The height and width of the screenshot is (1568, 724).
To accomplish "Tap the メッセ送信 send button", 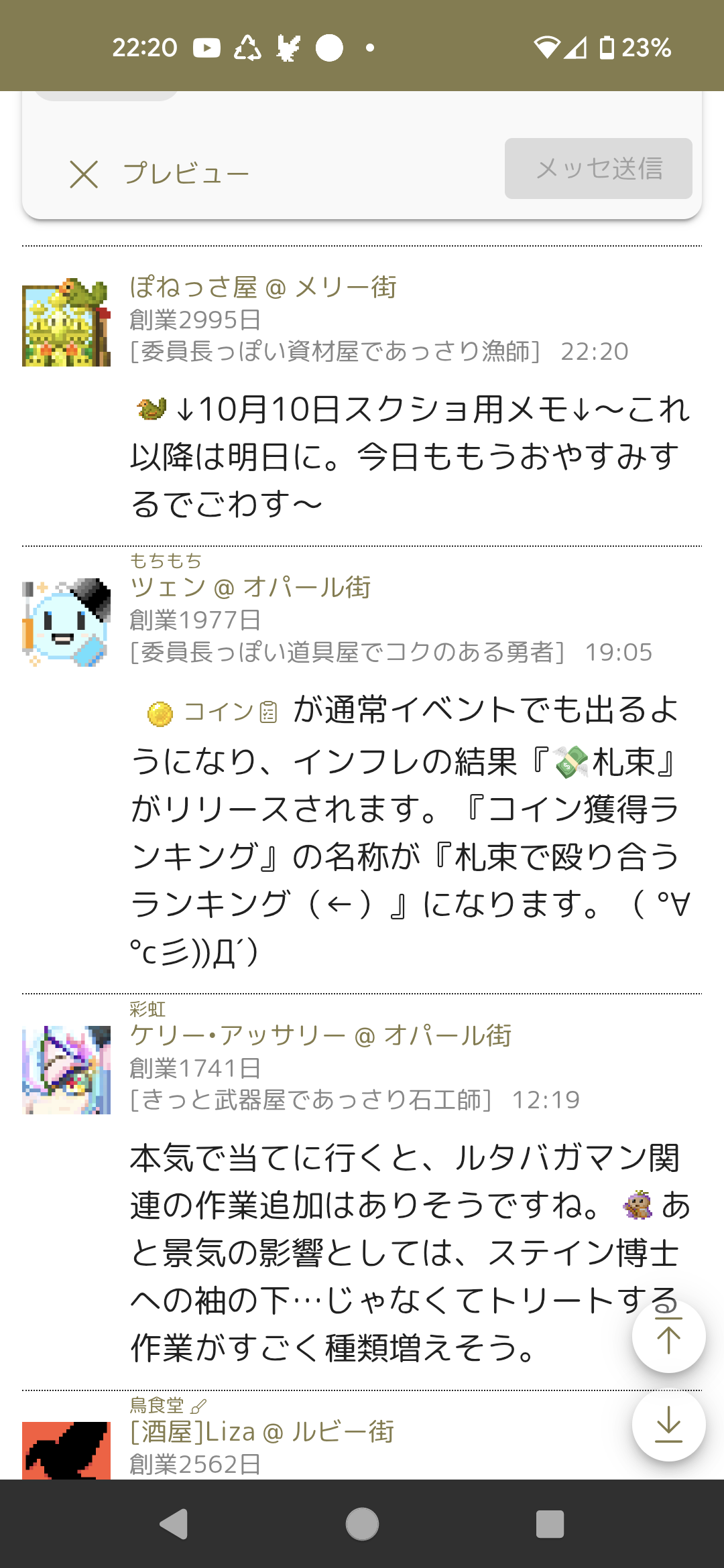I will (x=598, y=169).
